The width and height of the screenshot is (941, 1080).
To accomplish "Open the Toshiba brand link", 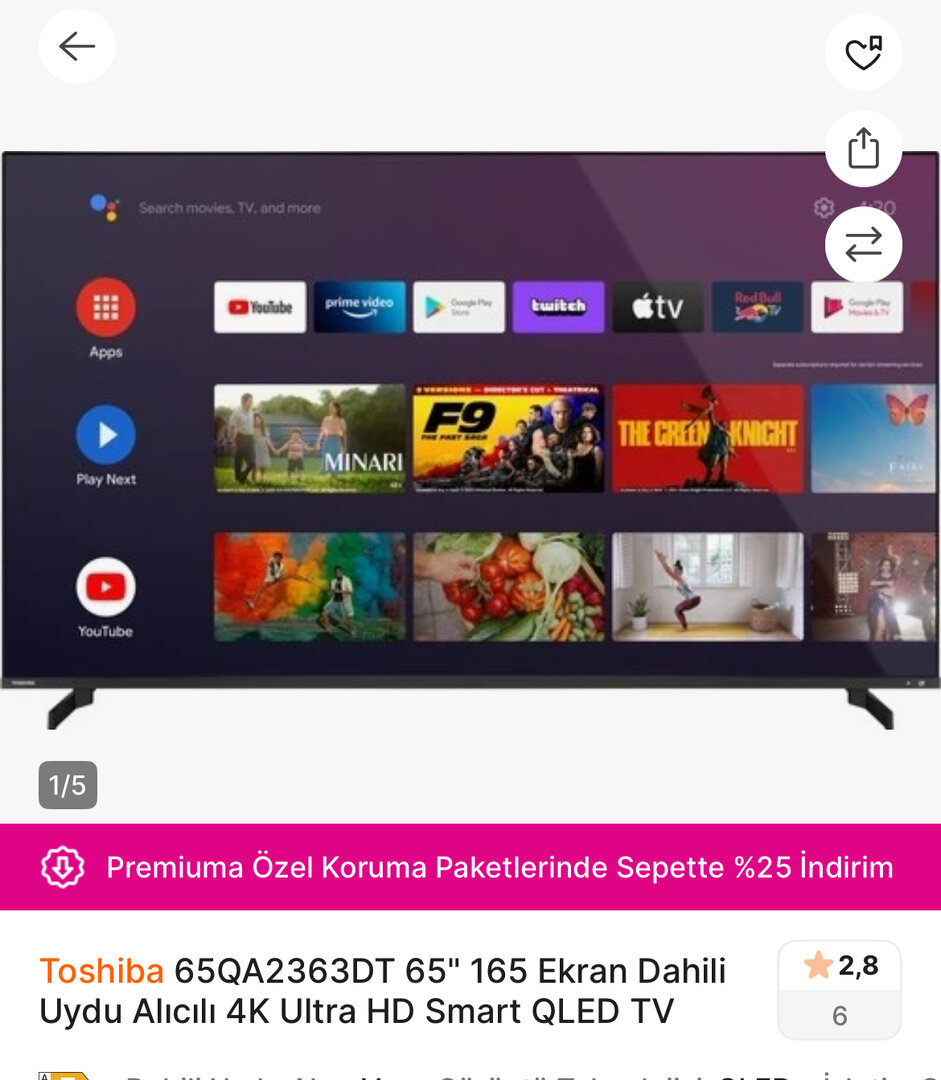I will (101, 970).
